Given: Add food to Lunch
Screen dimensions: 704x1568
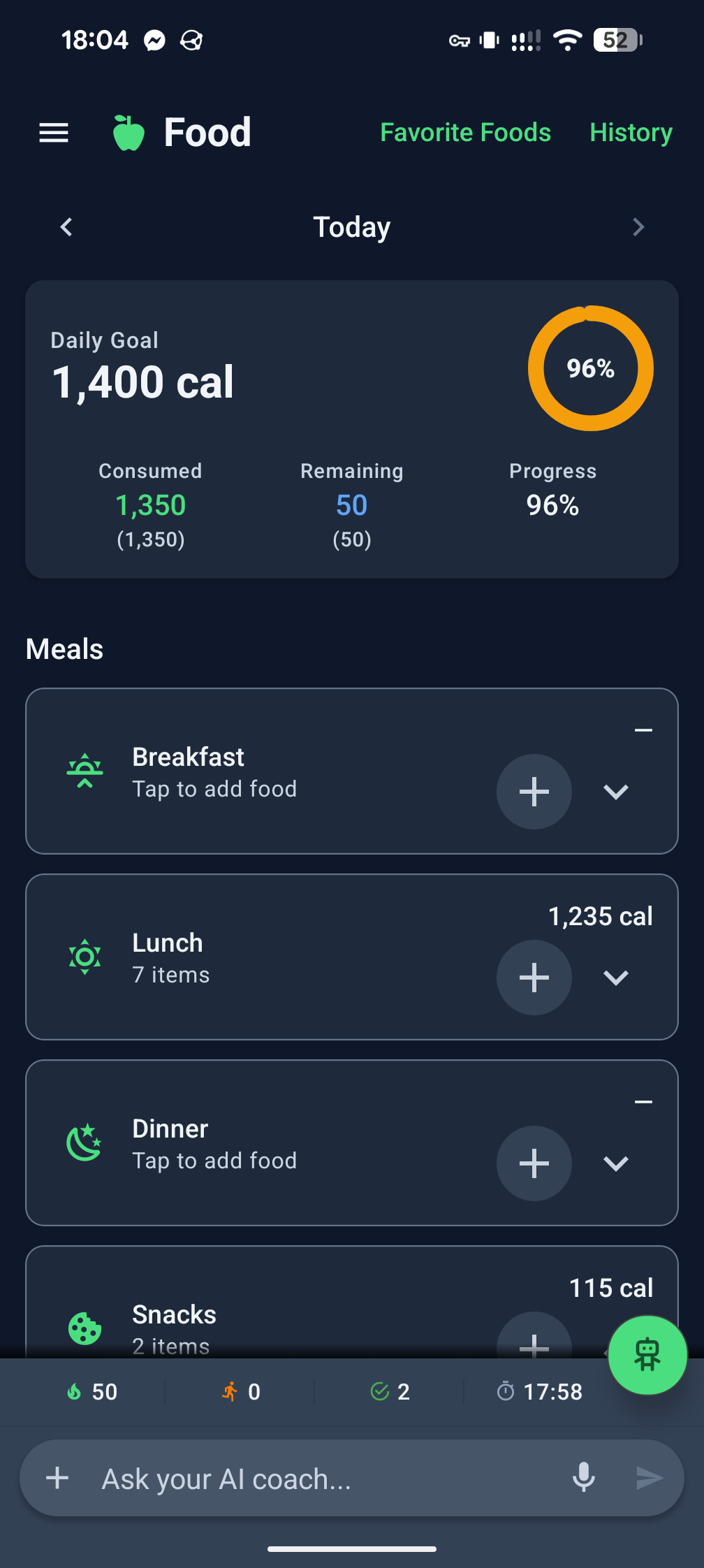Looking at the screenshot, I should coord(534,978).
